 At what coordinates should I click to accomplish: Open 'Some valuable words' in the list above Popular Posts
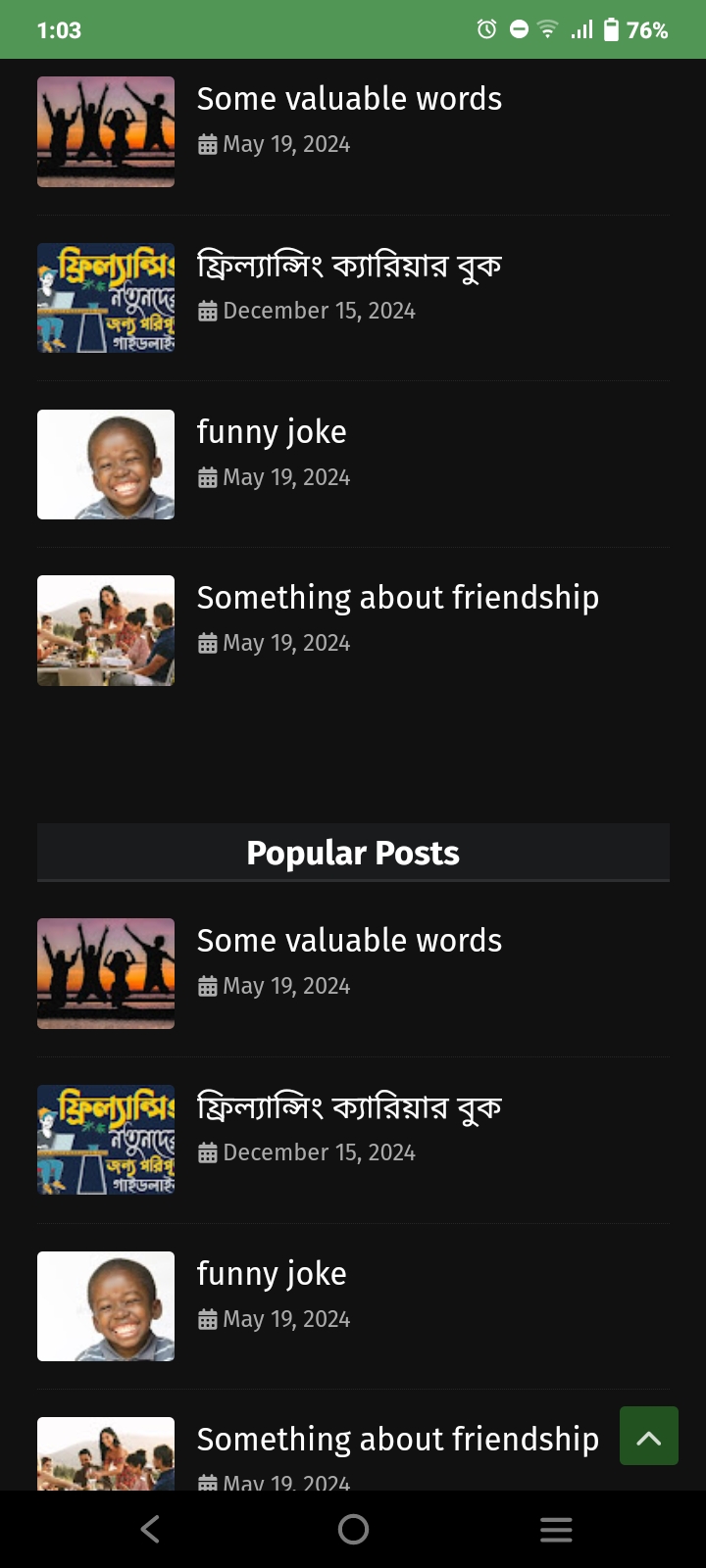pos(349,99)
